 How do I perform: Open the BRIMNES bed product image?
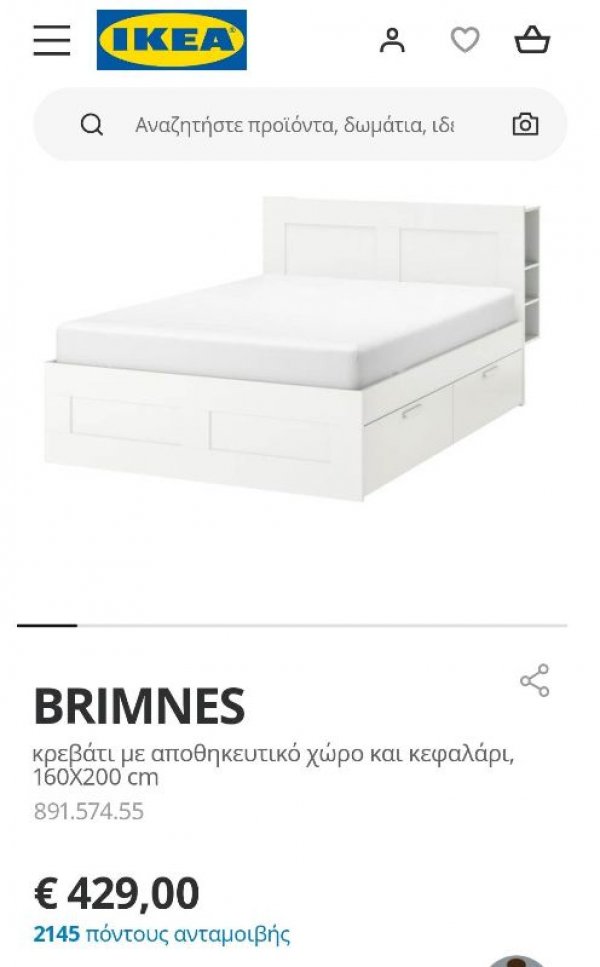292,348
